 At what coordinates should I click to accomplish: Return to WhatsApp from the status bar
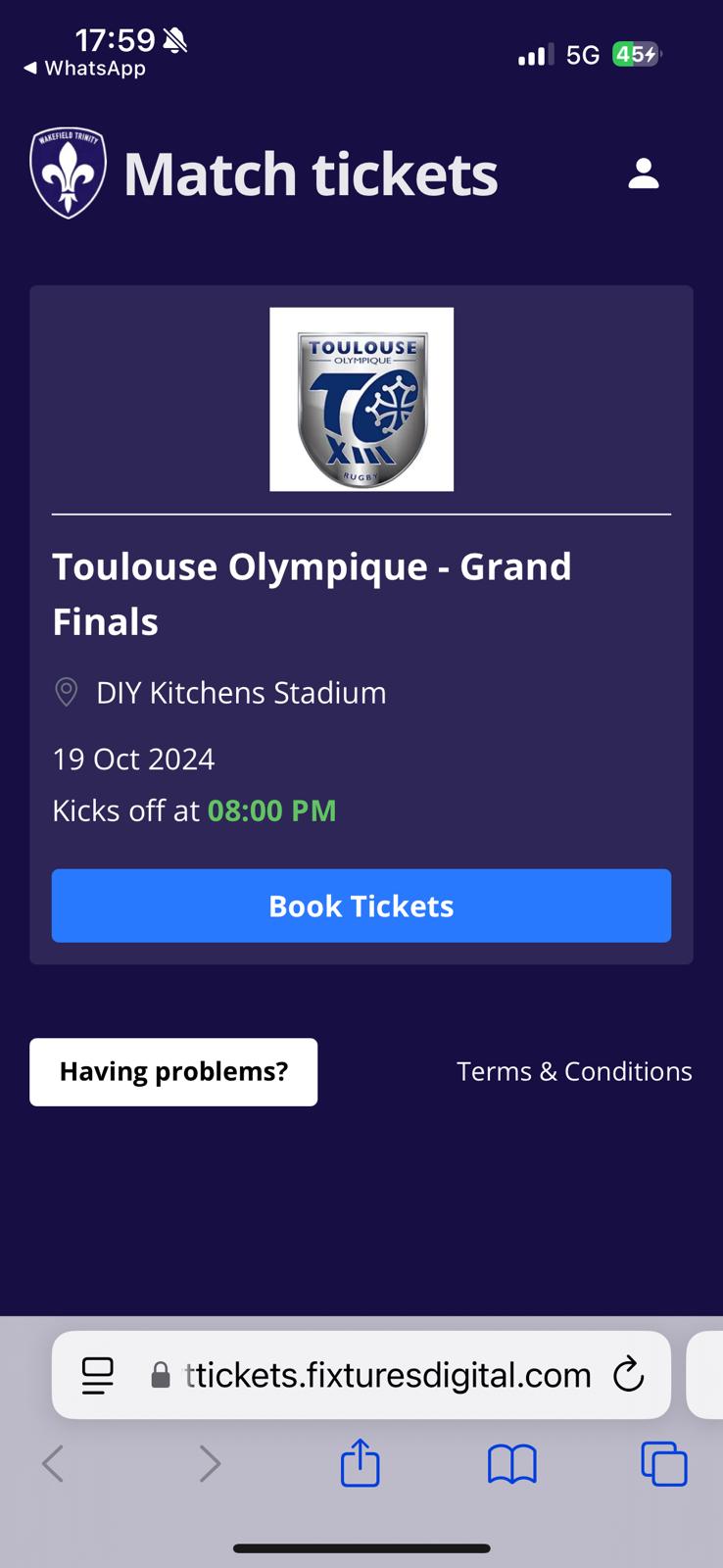(84, 69)
